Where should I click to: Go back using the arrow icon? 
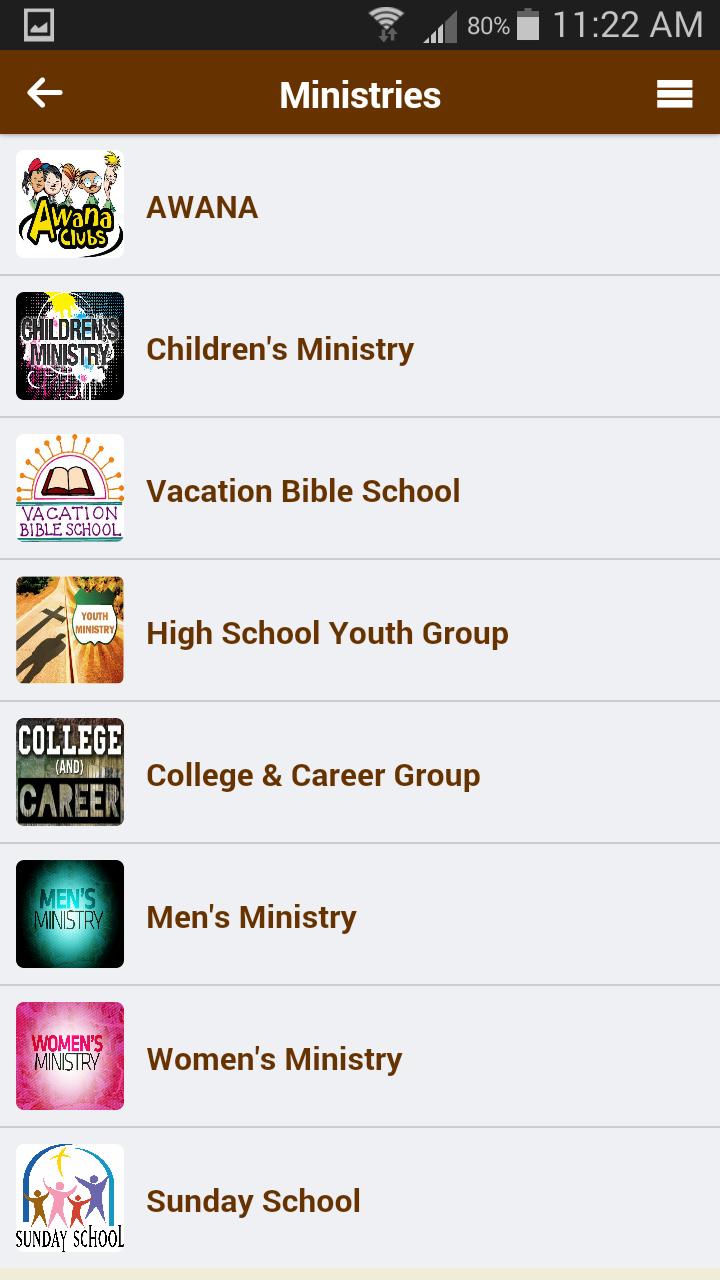pyautogui.click(x=45, y=94)
